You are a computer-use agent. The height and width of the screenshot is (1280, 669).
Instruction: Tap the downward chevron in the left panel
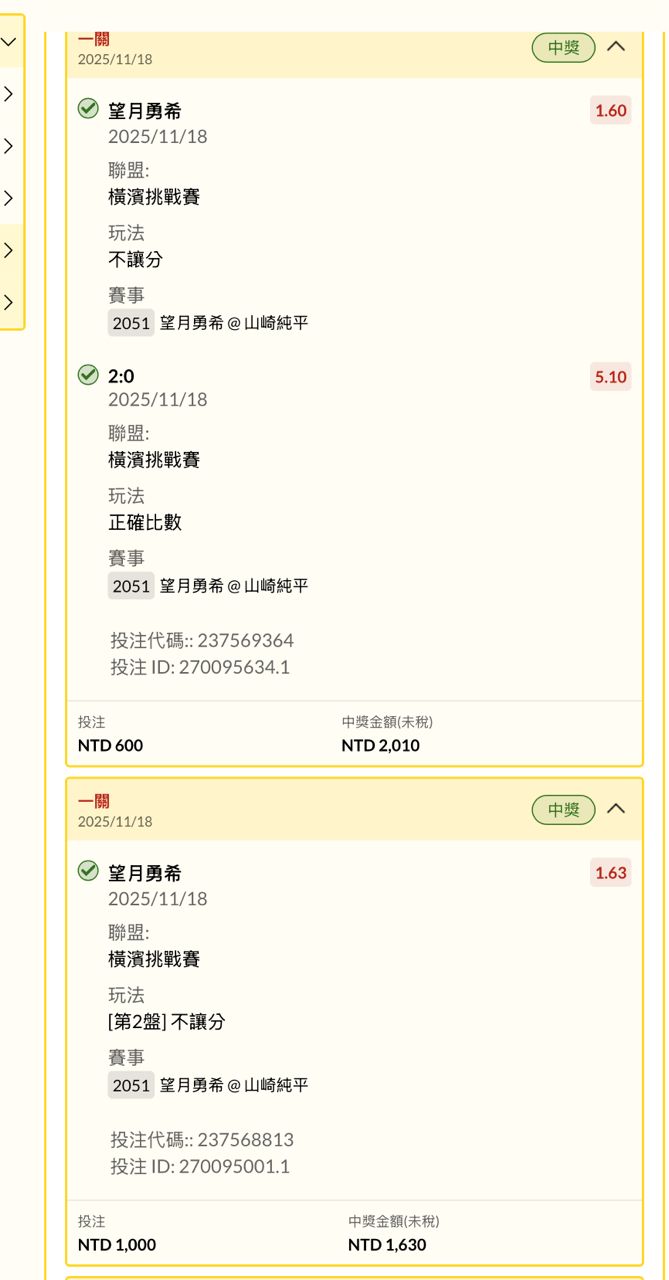click(x=9, y=42)
